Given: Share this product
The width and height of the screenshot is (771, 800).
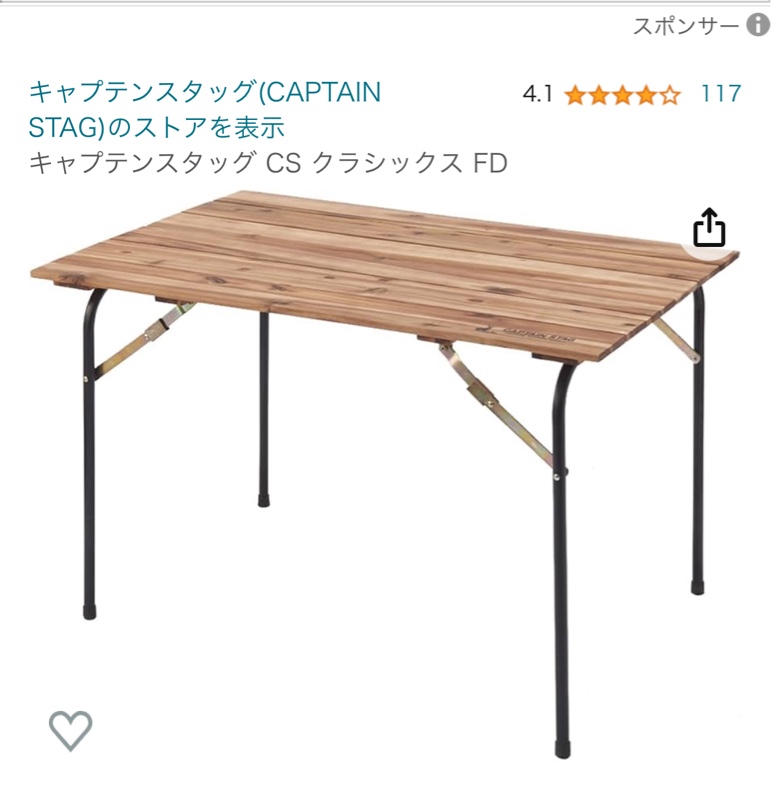Looking at the screenshot, I should [x=709, y=228].
